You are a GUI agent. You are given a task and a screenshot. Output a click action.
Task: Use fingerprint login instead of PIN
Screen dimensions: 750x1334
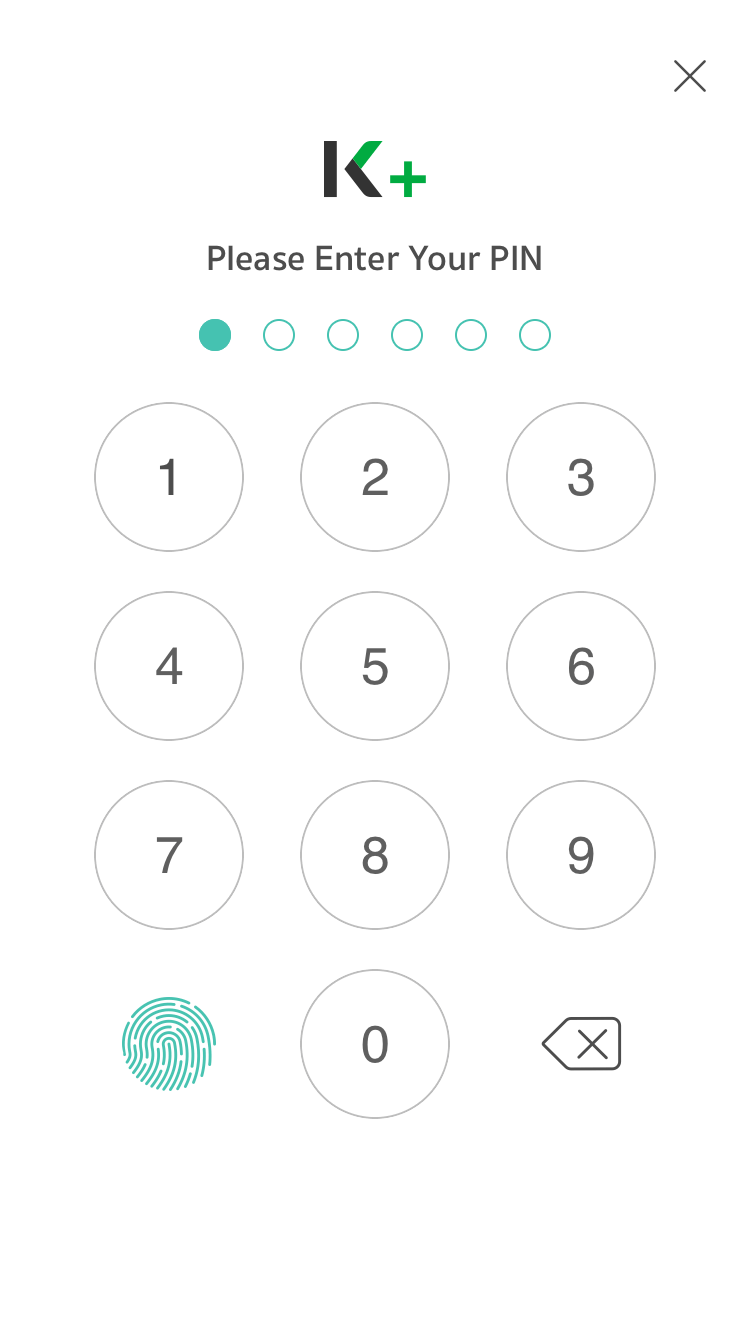click(x=169, y=1044)
